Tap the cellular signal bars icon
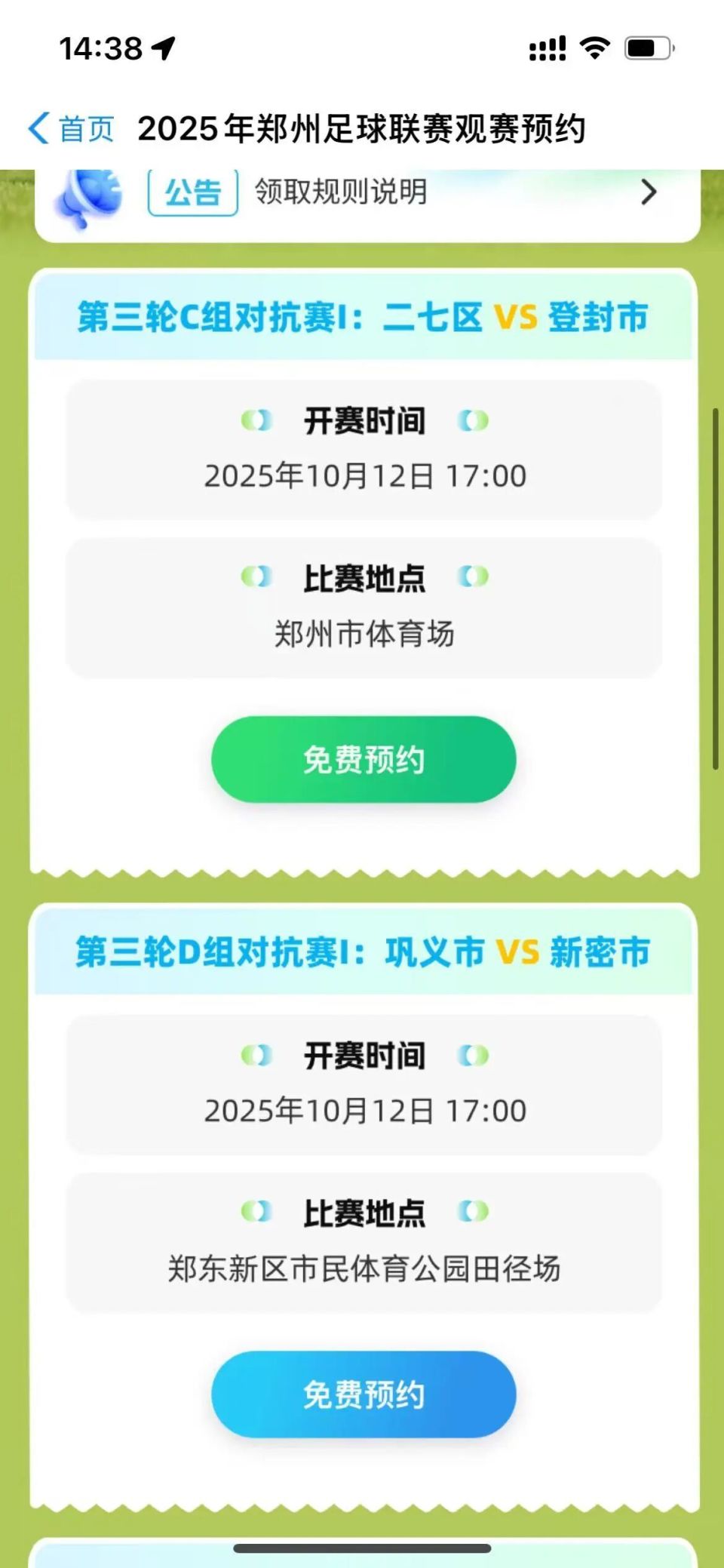 click(x=547, y=47)
